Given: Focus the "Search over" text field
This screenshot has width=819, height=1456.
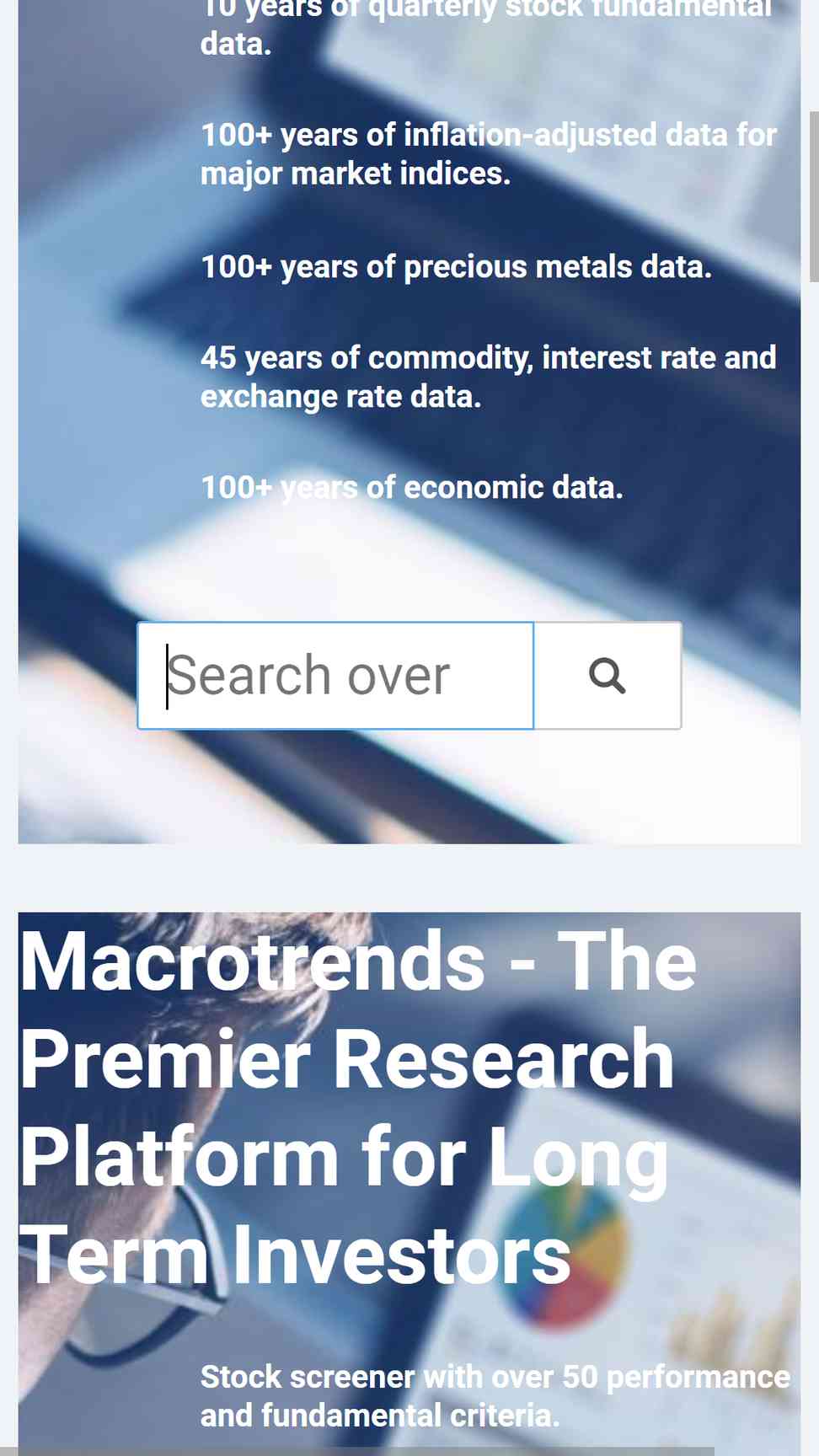Looking at the screenshot, I should [x=335, y=676].
